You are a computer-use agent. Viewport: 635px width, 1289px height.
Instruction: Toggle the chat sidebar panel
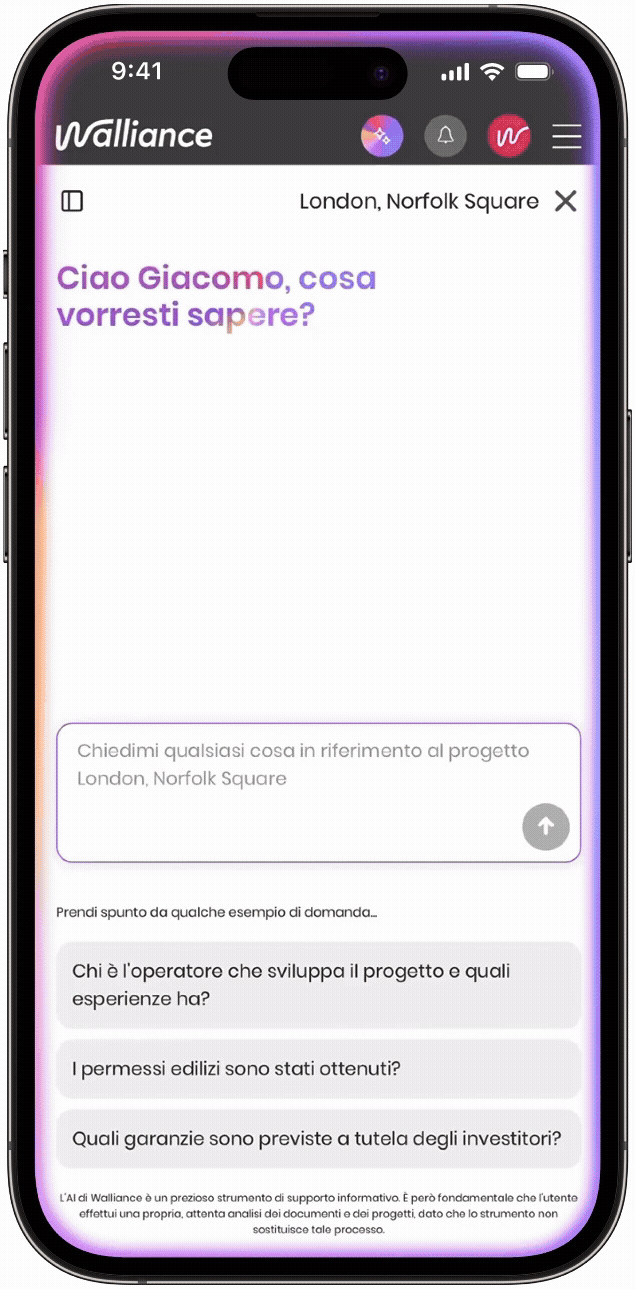coord(72,201)
